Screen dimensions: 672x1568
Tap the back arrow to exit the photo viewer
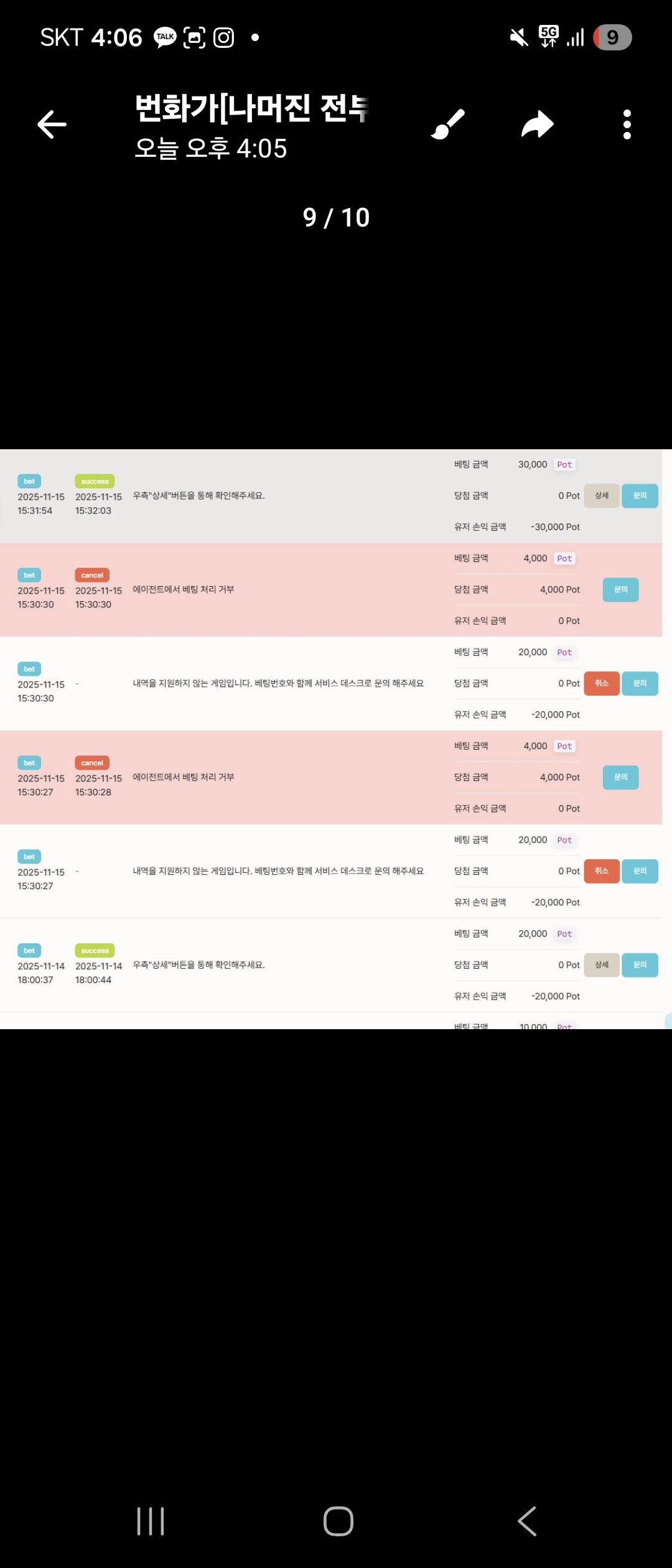point(52,124)
